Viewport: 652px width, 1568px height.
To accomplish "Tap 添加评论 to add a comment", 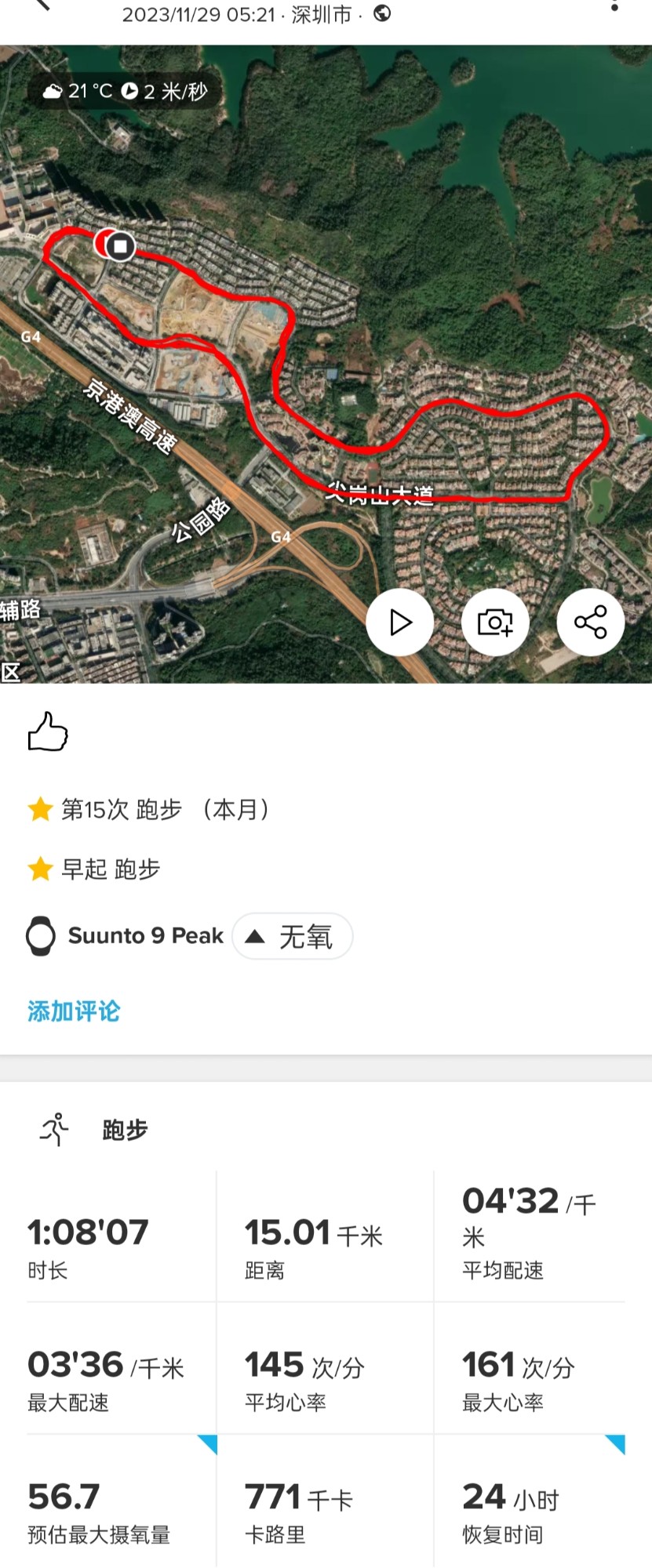I will [74, 1011].
